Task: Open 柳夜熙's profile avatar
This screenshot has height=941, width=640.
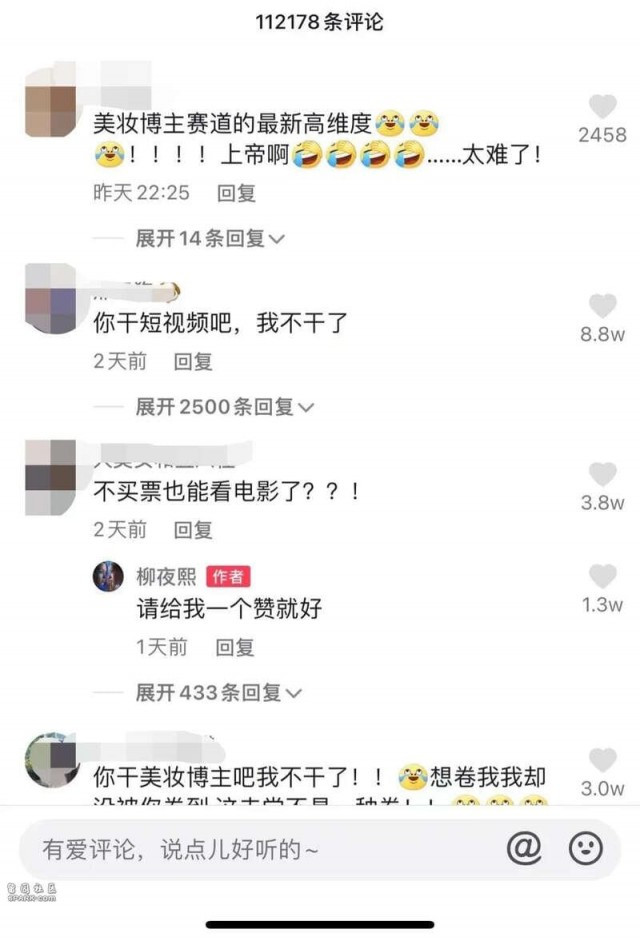Action: pyautogui.click(x=108, y=577)
